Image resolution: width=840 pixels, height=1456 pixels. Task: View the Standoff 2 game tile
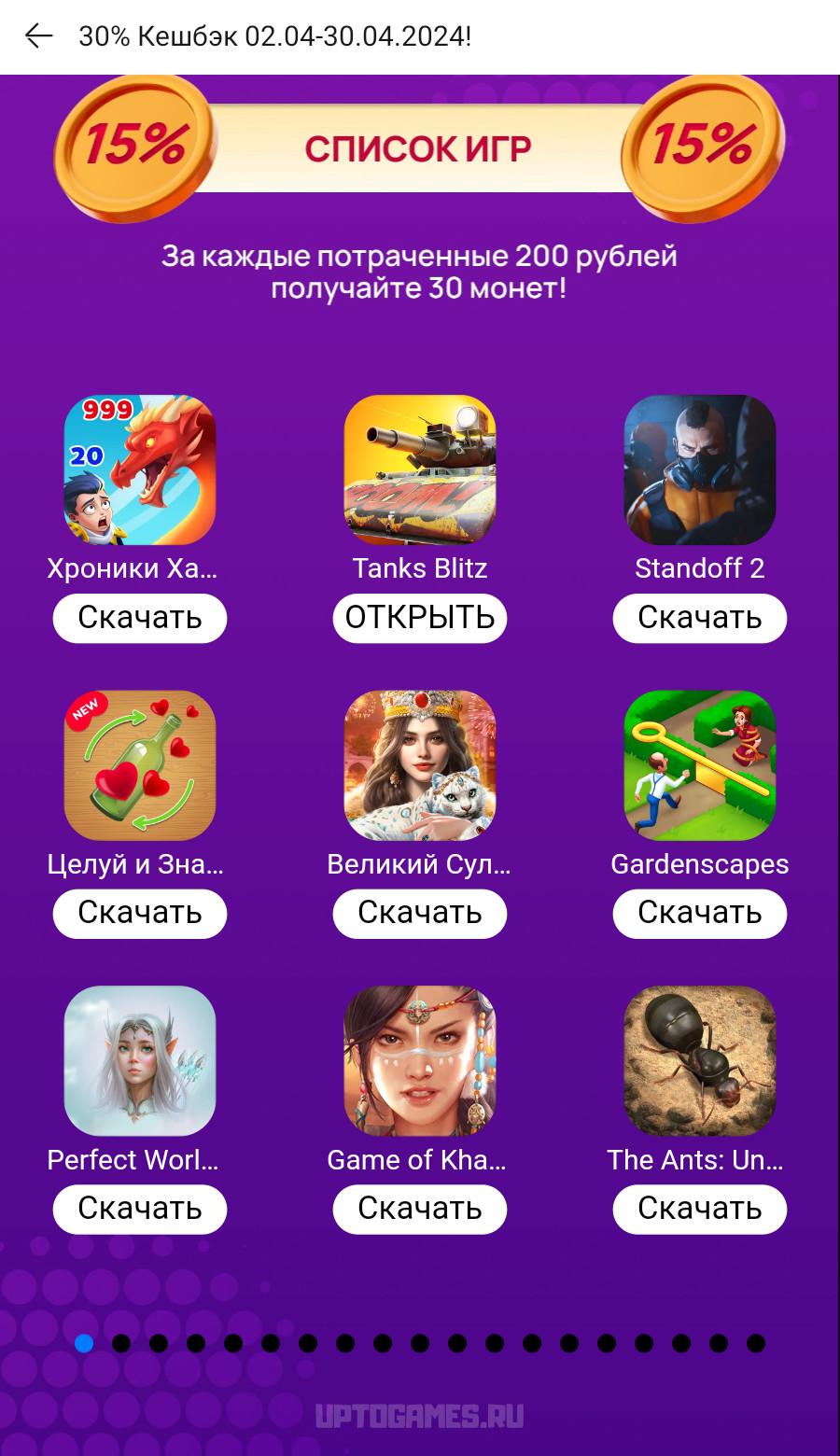pyautogui.click(x=700, y=469)
